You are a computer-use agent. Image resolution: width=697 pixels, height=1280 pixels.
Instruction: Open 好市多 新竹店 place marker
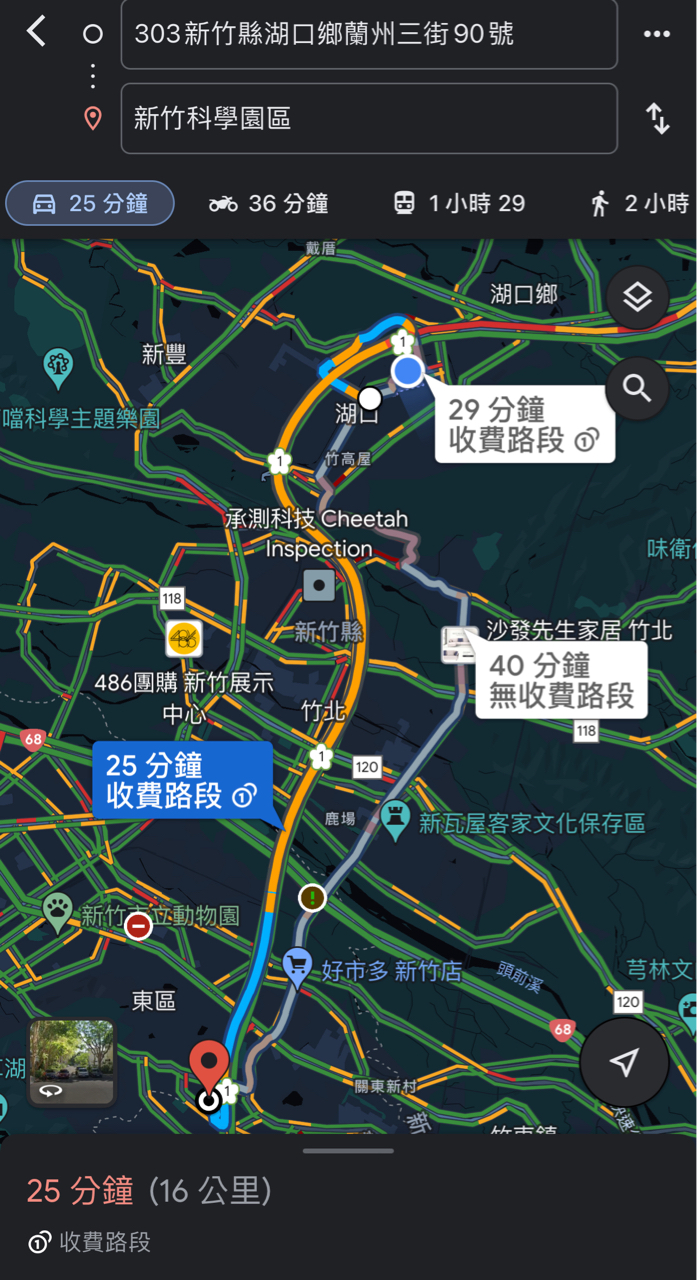click(x=298, y=966)
